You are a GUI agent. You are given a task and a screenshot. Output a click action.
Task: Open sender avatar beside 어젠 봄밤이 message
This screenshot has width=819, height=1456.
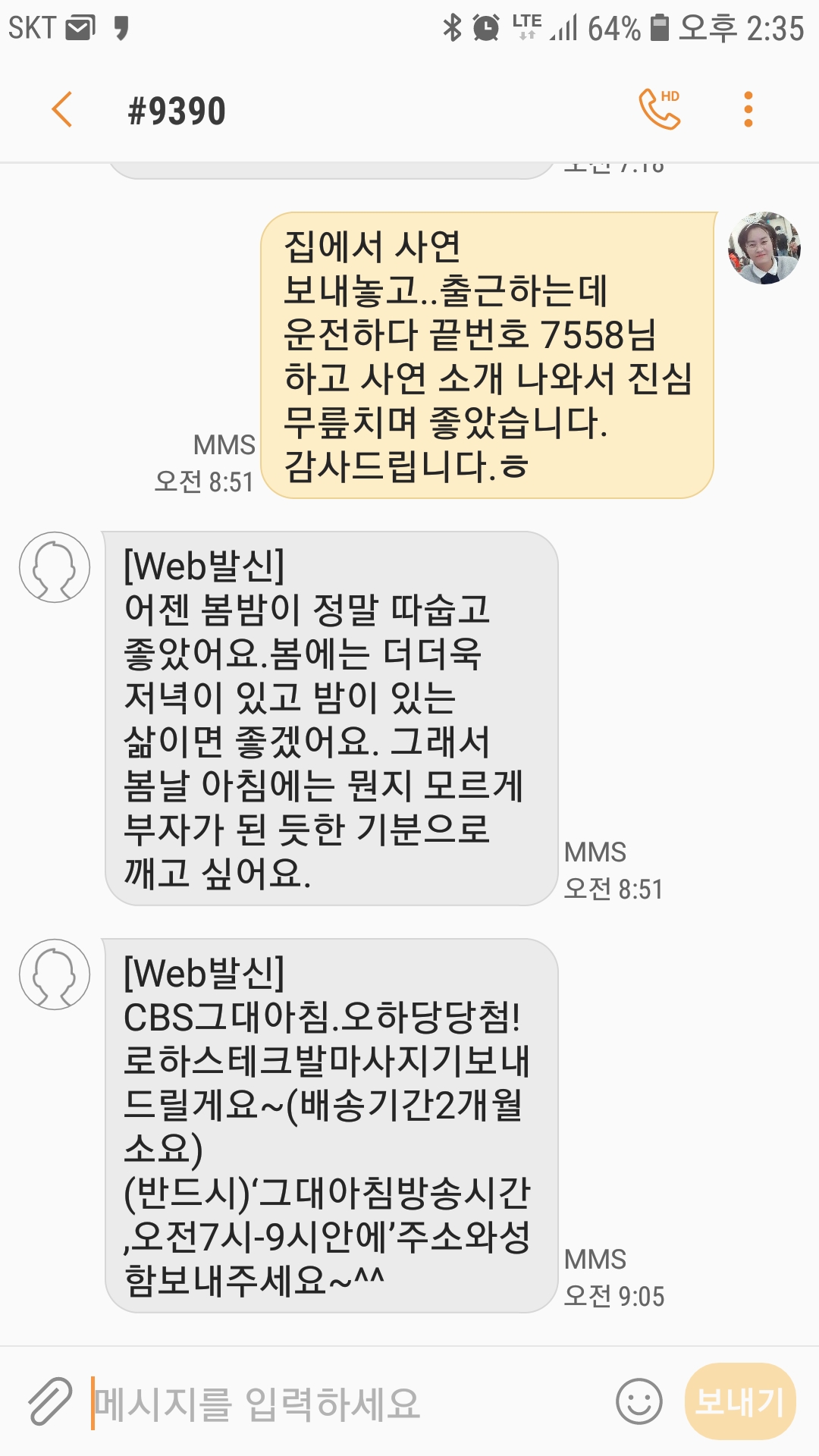(x=55, y=567)
